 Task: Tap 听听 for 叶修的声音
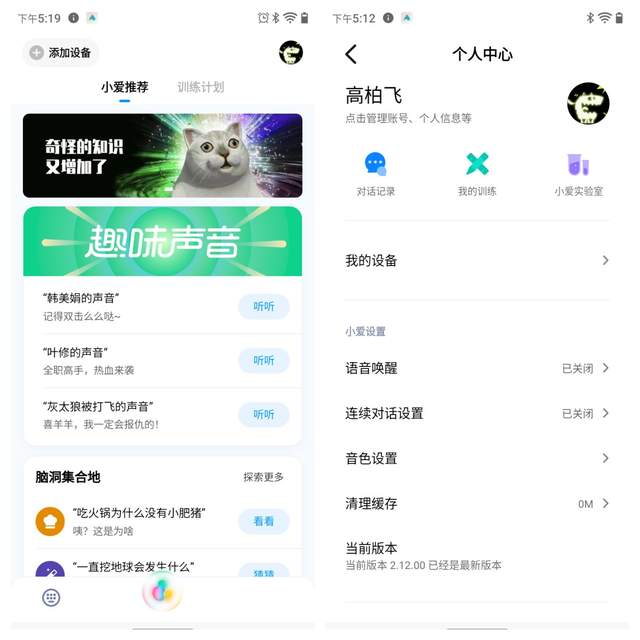click(263, 360)
